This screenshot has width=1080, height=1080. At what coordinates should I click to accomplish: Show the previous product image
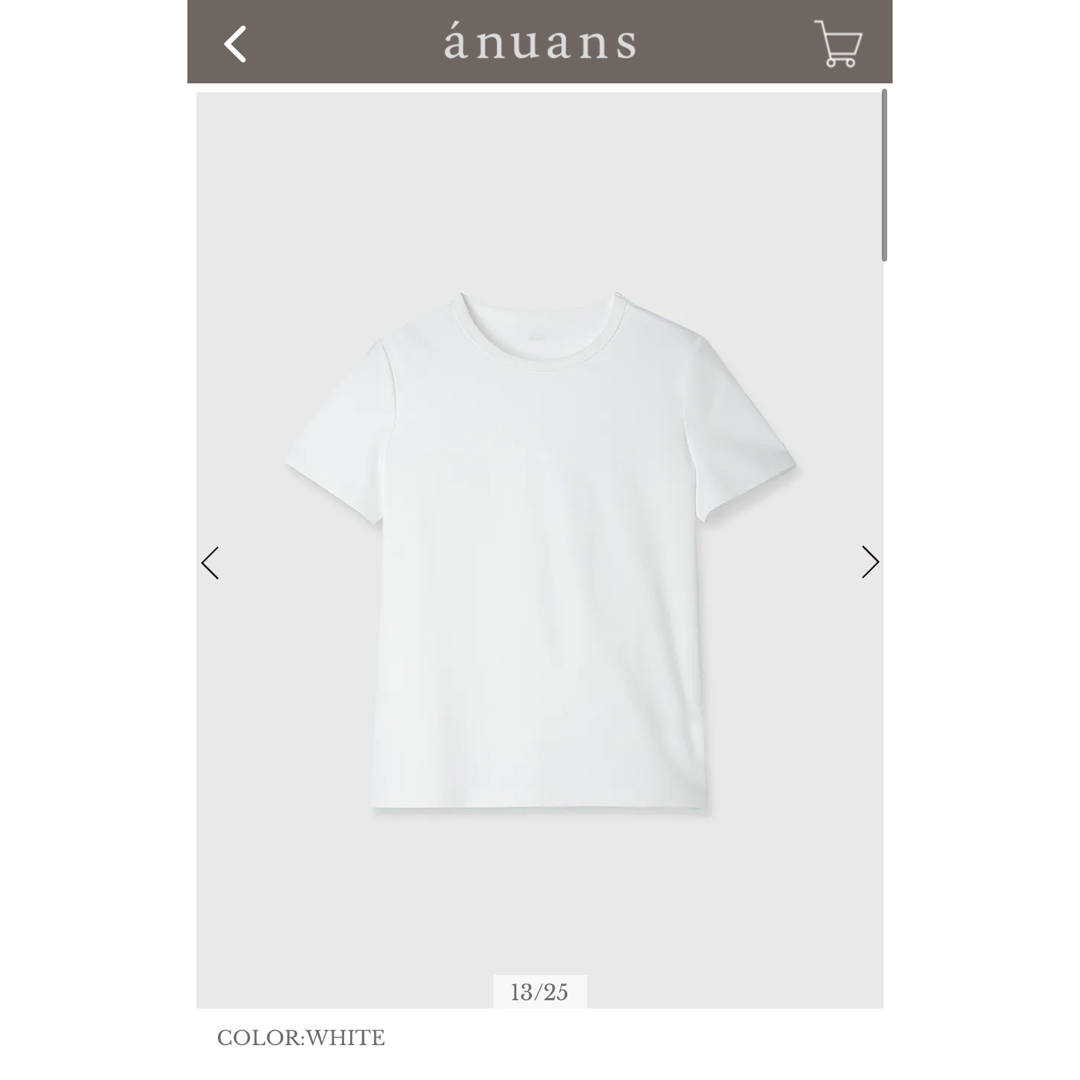point(210,563)
